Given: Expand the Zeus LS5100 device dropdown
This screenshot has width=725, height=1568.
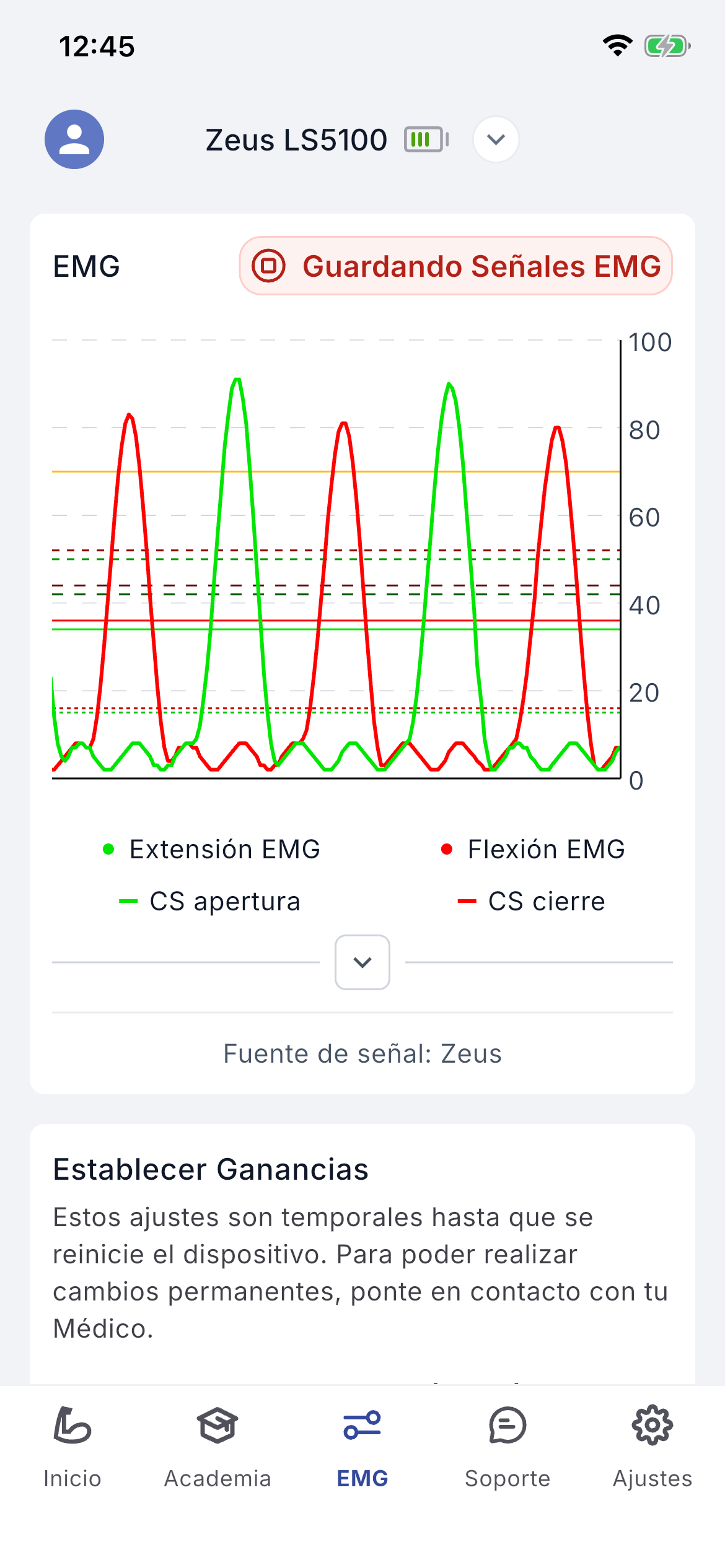Looking at the screenshot, I should (x=496, y=139).
